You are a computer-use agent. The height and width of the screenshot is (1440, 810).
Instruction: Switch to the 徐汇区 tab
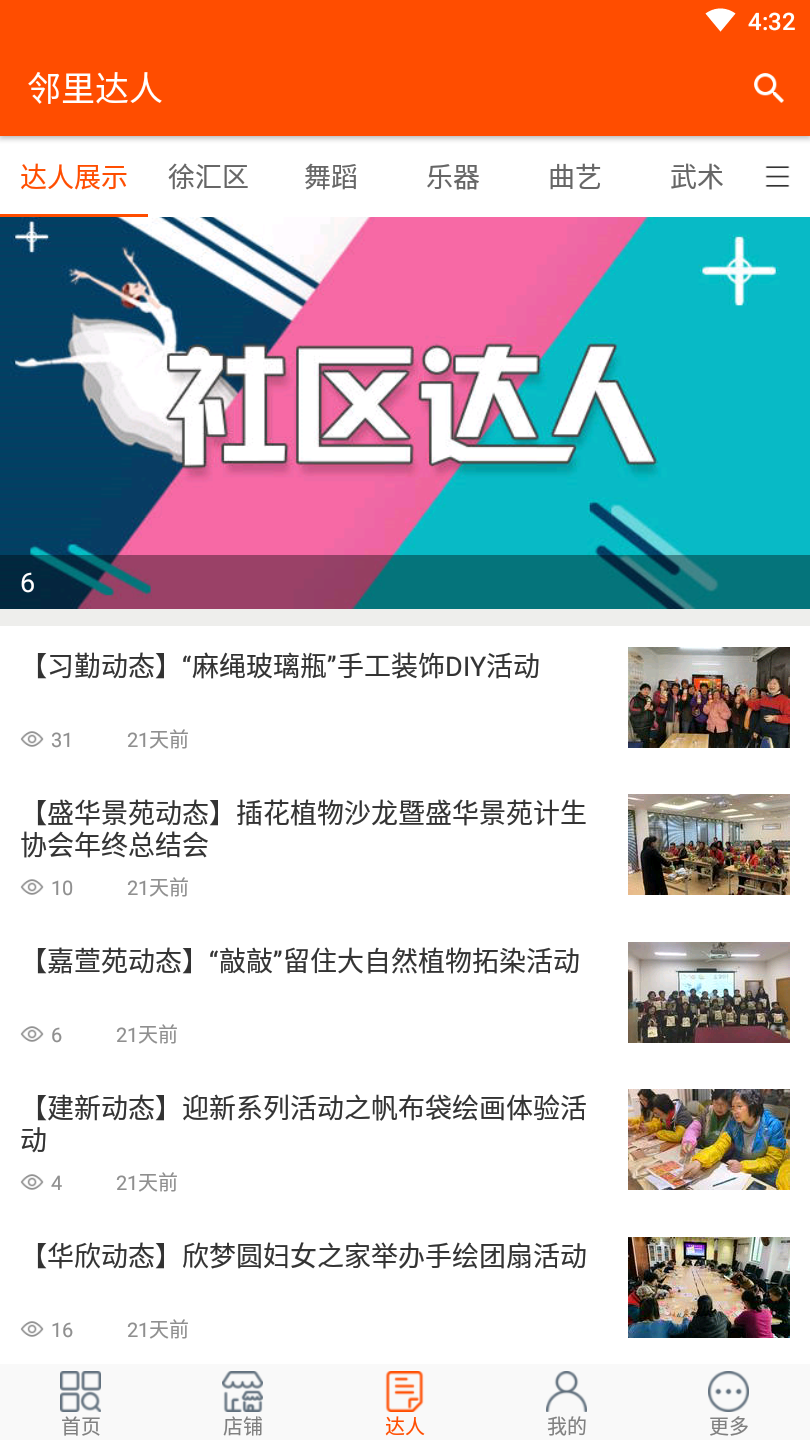coord(208,178)
